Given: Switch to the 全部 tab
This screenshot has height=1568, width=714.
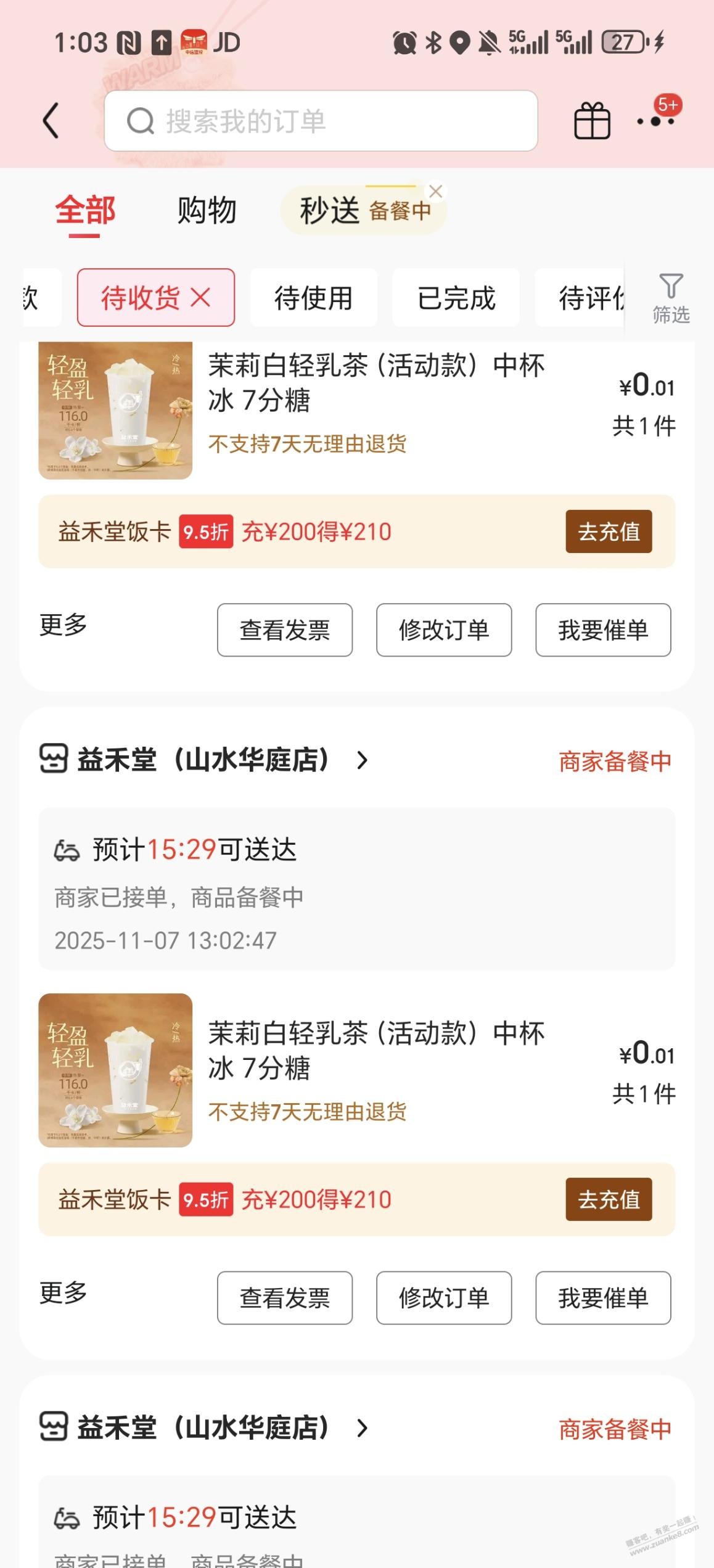Looking at the screenshot, I should point(85,210).
